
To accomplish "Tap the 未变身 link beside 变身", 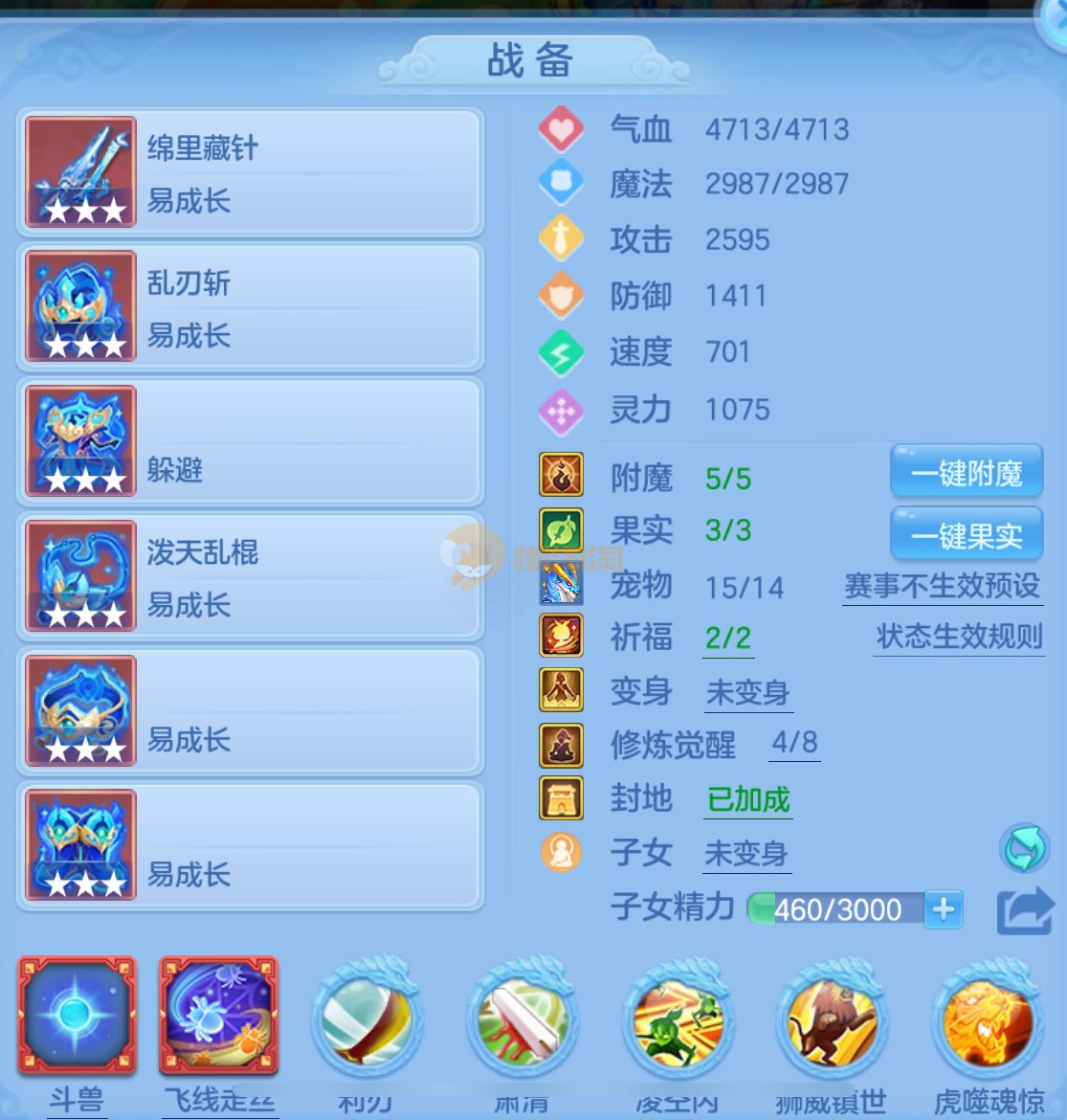I will click(x=747, y=692).
